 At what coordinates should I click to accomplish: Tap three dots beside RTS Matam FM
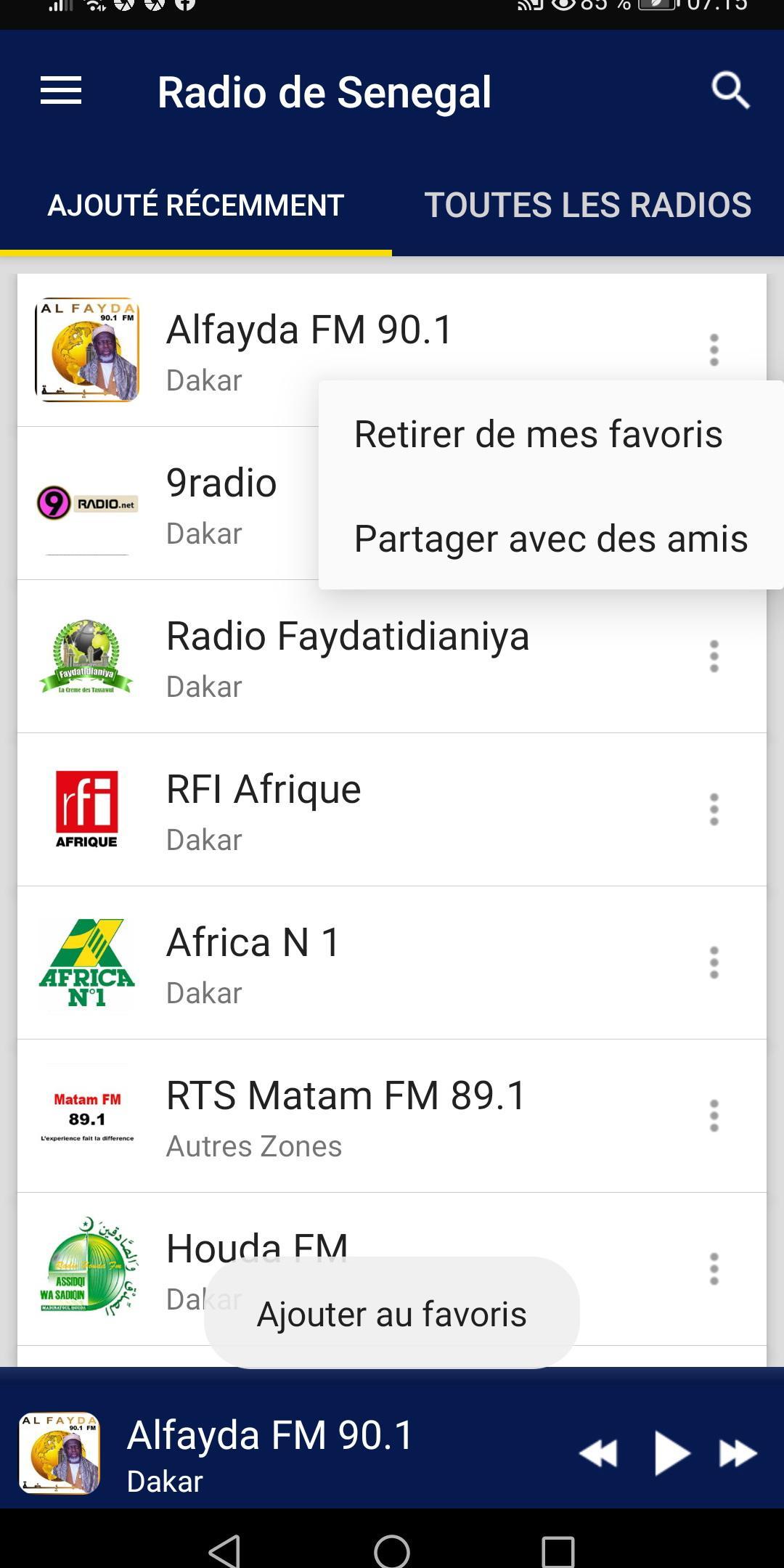coord(714,1116)
